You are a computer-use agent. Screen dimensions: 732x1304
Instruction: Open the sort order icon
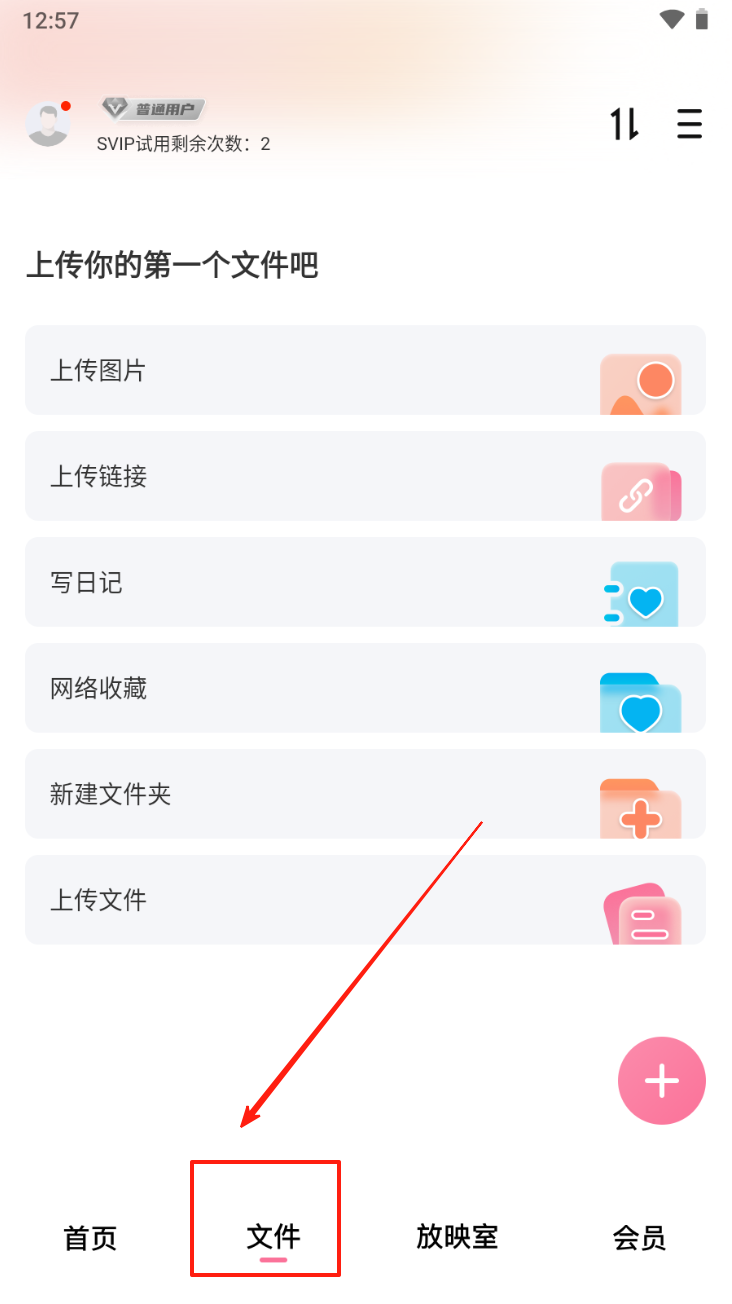point(625,124)
